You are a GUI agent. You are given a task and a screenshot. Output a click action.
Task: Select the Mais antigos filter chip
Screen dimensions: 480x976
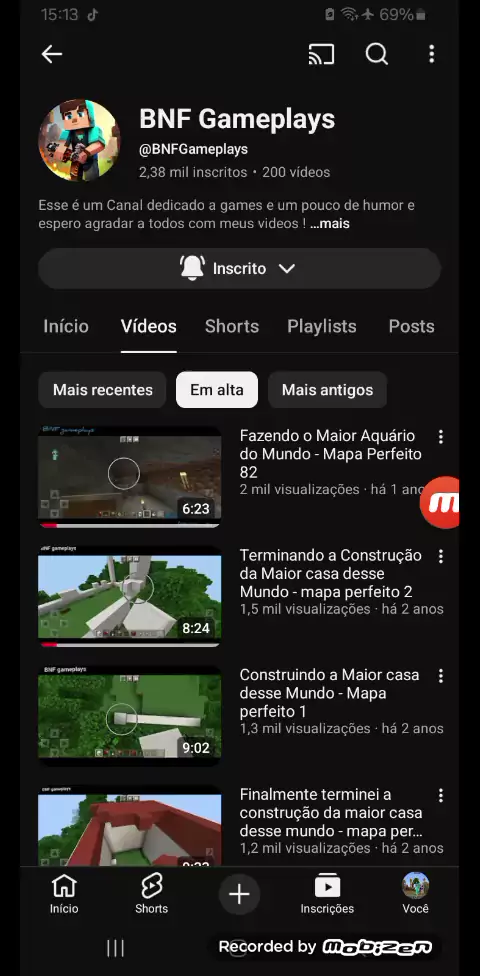tap(327, 390)
